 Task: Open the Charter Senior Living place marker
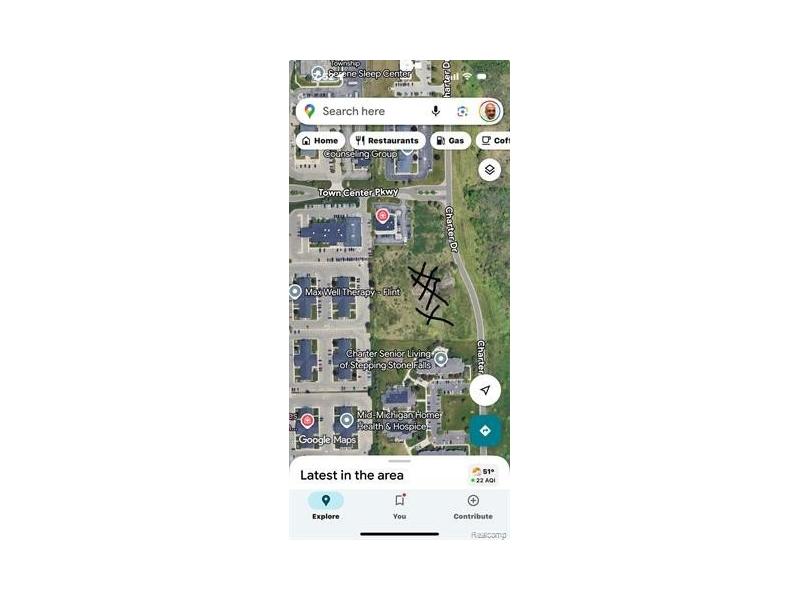tap(440, 358)
